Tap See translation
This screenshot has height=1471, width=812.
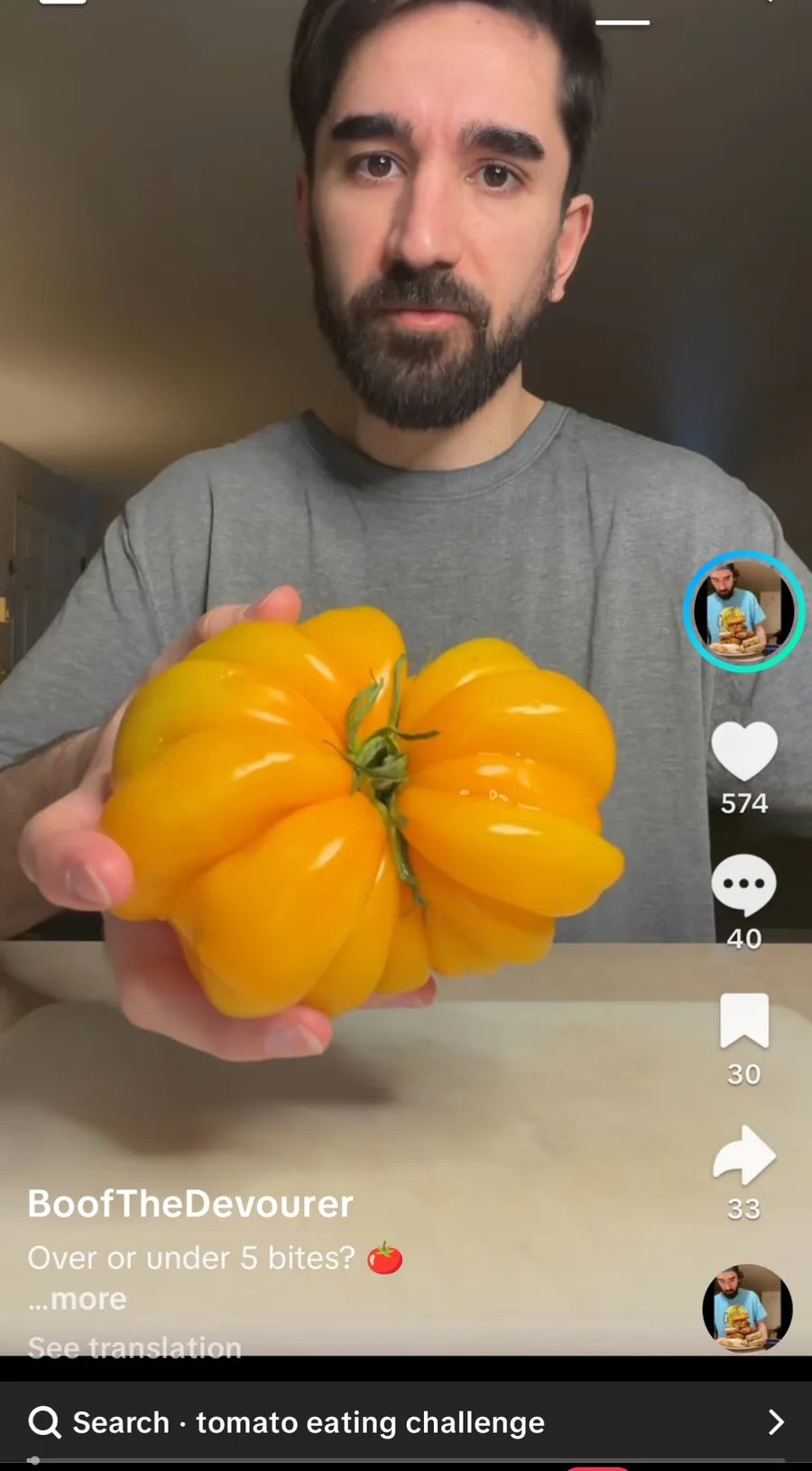(x=134, y=1346)
